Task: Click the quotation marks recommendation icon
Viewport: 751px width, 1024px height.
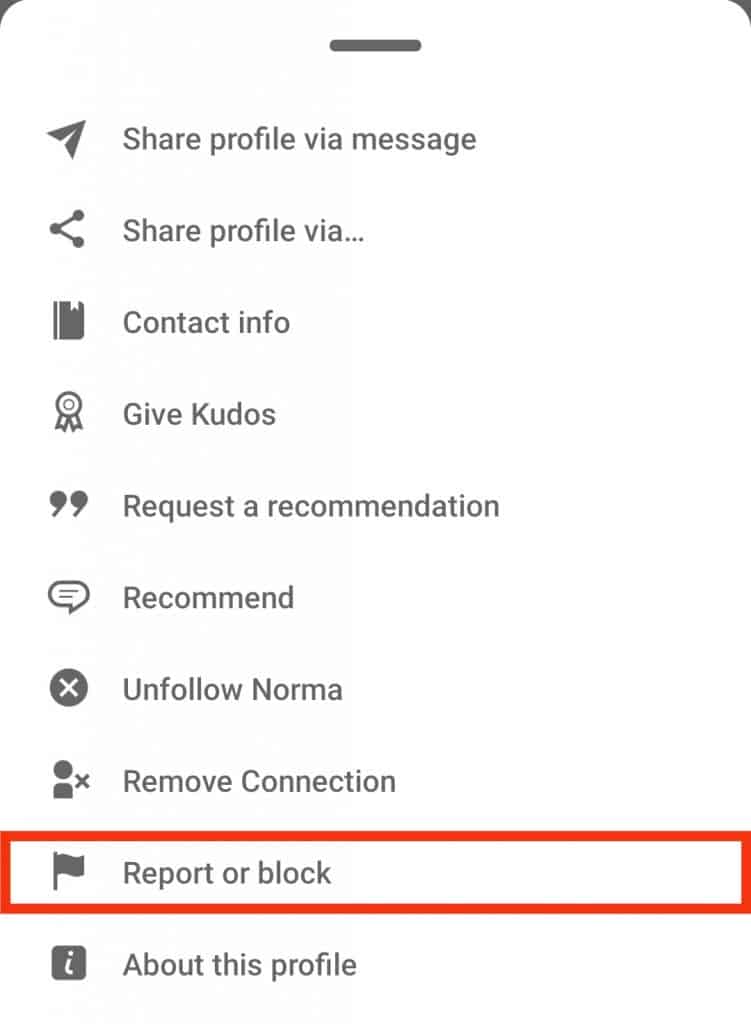Action: (65, 505)
